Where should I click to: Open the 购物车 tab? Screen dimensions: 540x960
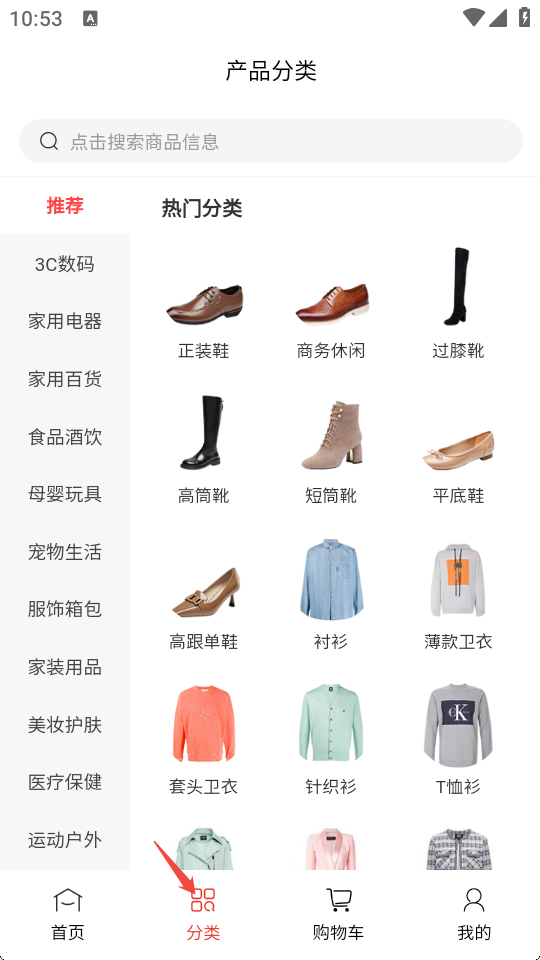click(338, 915)
